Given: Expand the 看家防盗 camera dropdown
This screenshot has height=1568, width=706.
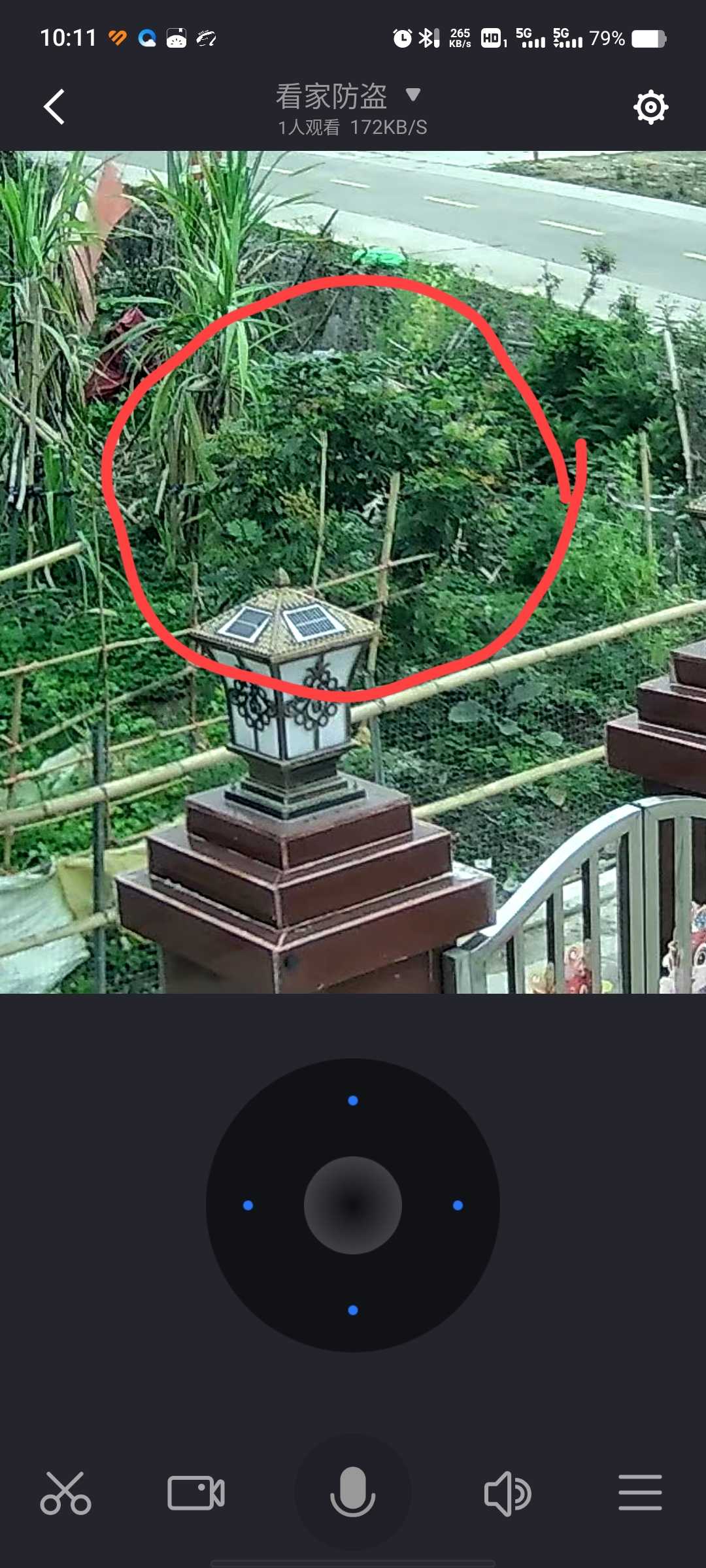Looking at the screenshot, I should pos(412,95).
